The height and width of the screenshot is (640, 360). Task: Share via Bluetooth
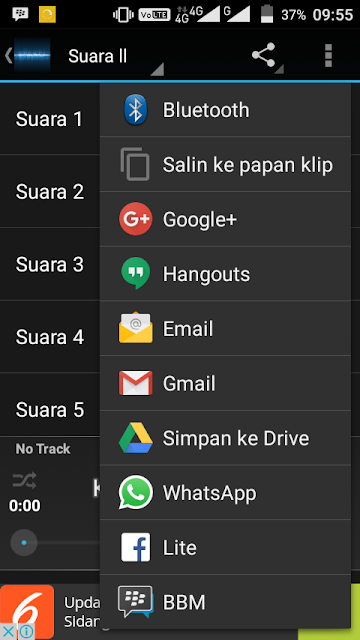click(225, 110)
